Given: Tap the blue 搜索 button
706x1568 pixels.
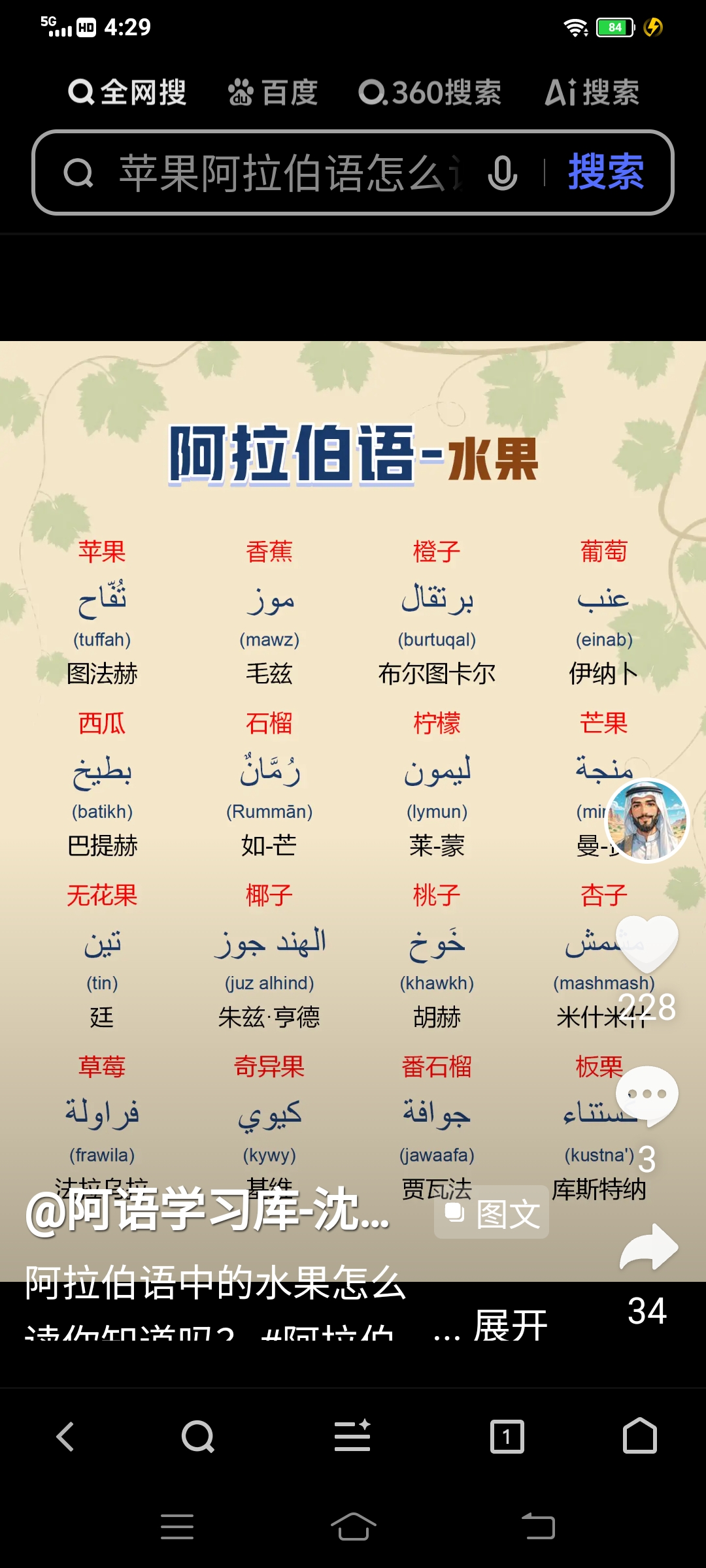Looking at the screenshot, I should click(x=606, y=172).
